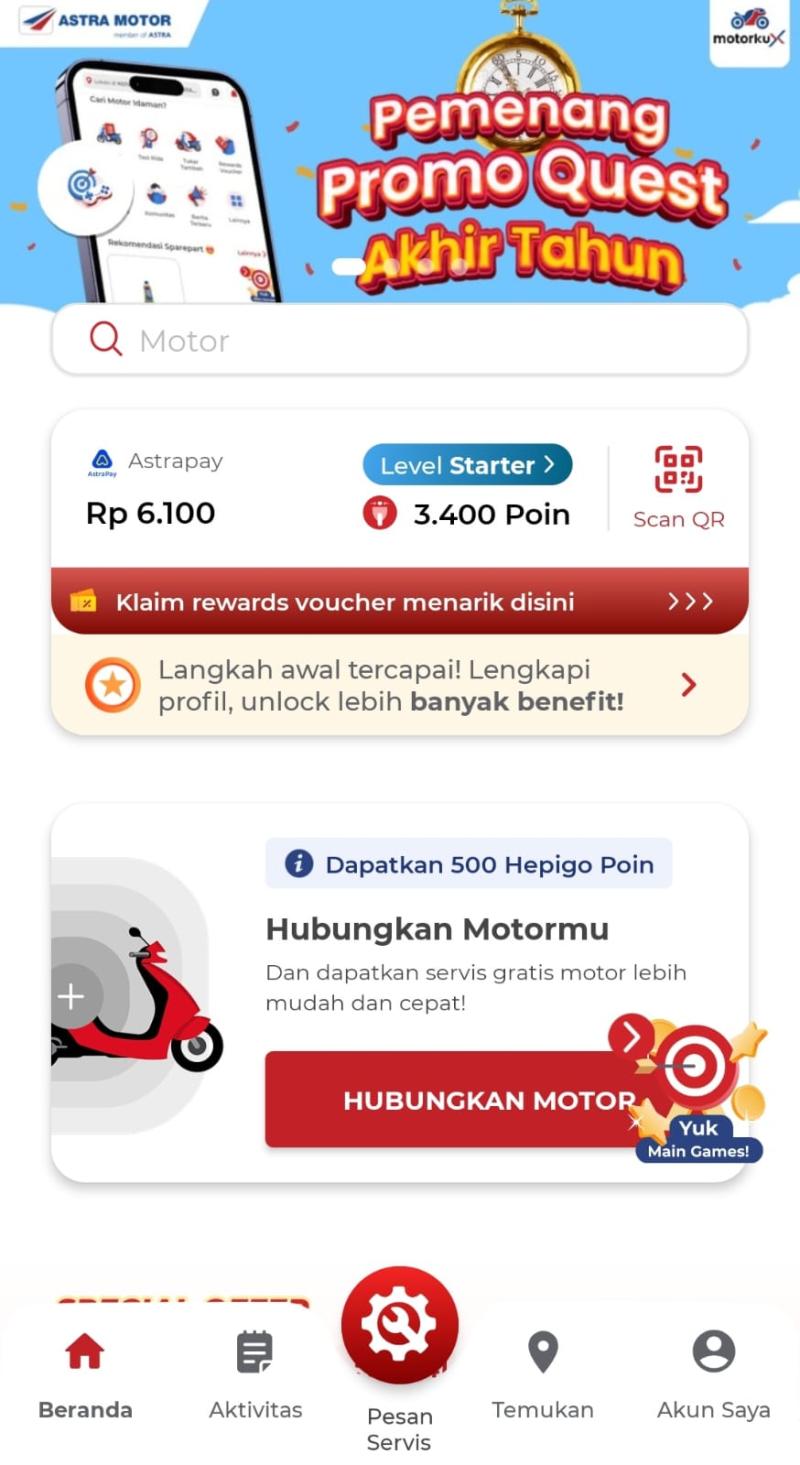
Task: Open the complete-profile benefit prompt
Action: [400, 685]
